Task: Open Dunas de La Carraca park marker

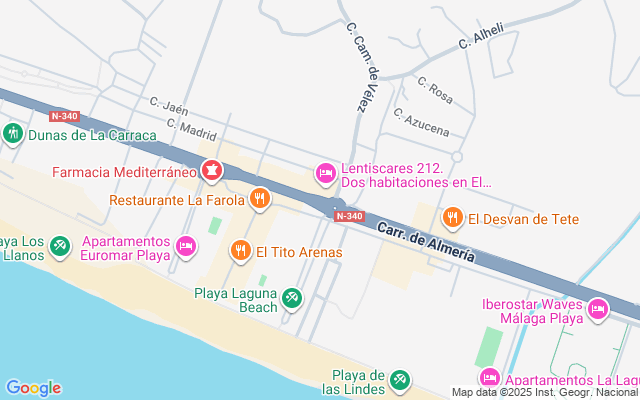Action: 12,133
